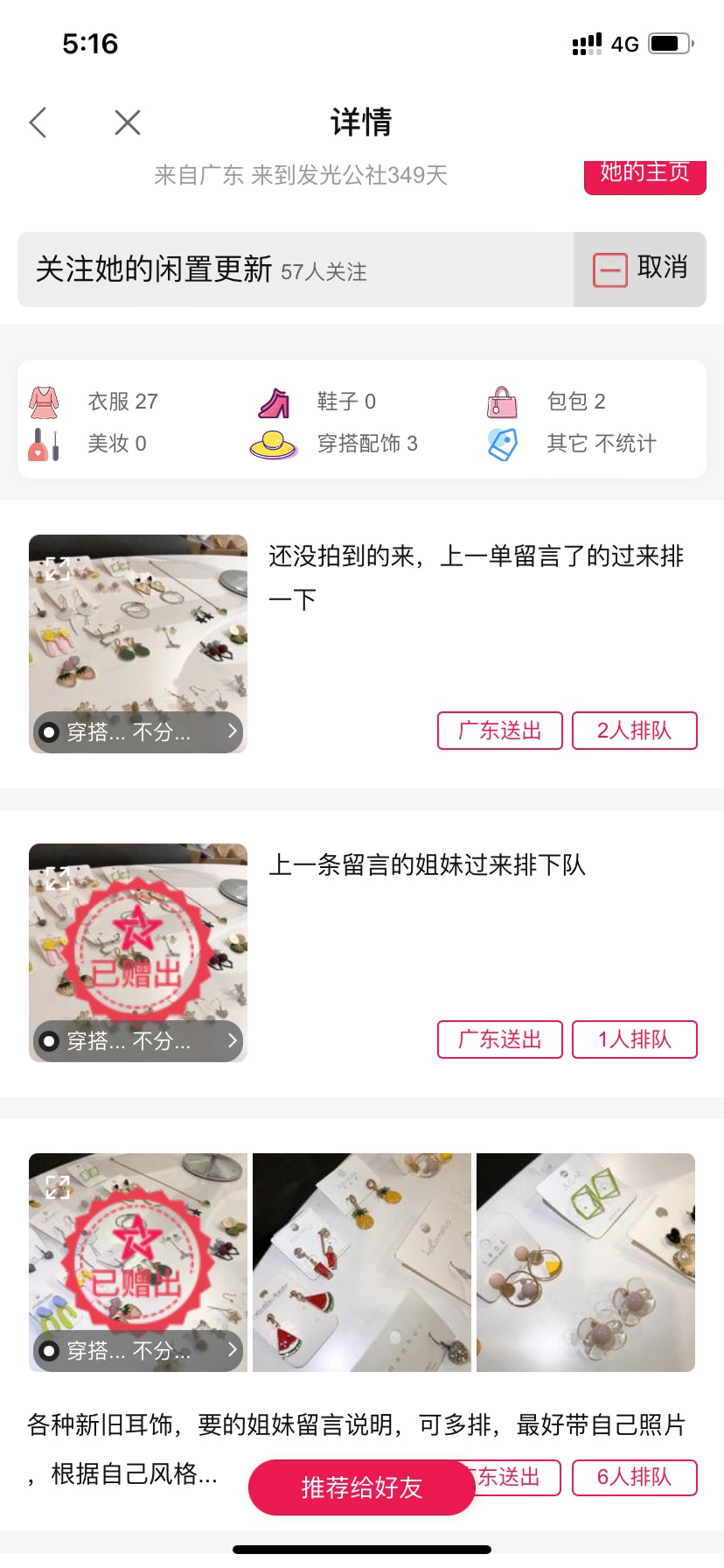The image size is (724, 1568).
Task: Open the 衣服 27 category
Action: pos(94,402)
